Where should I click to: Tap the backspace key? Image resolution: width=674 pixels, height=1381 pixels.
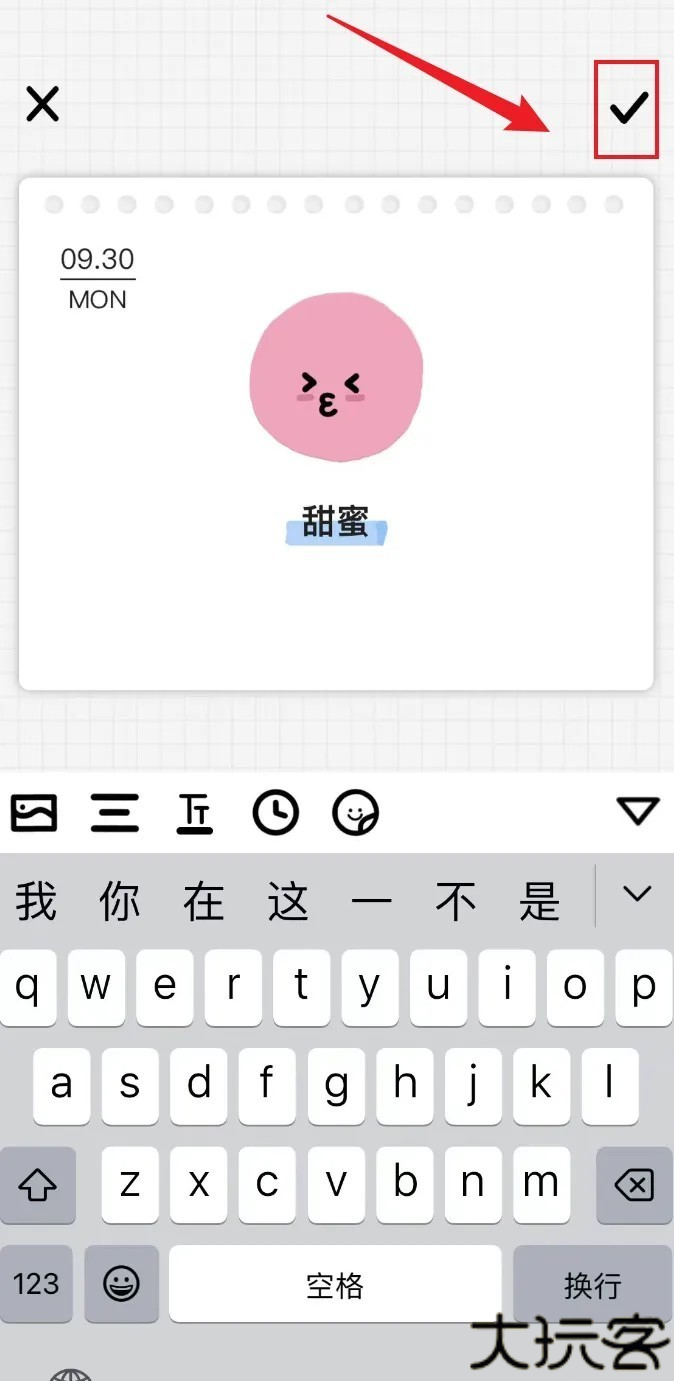tap(634, 1186)
